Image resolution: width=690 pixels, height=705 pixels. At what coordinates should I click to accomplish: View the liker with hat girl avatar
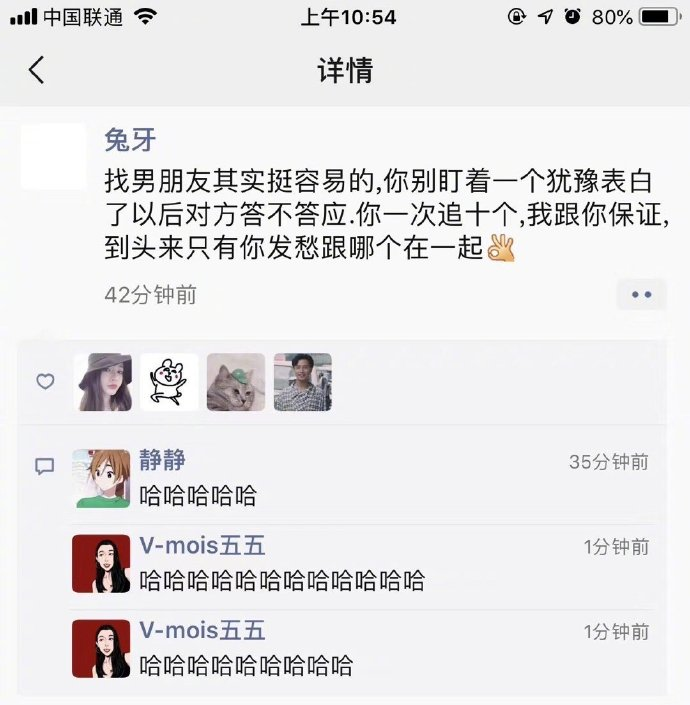pos(103,381)
